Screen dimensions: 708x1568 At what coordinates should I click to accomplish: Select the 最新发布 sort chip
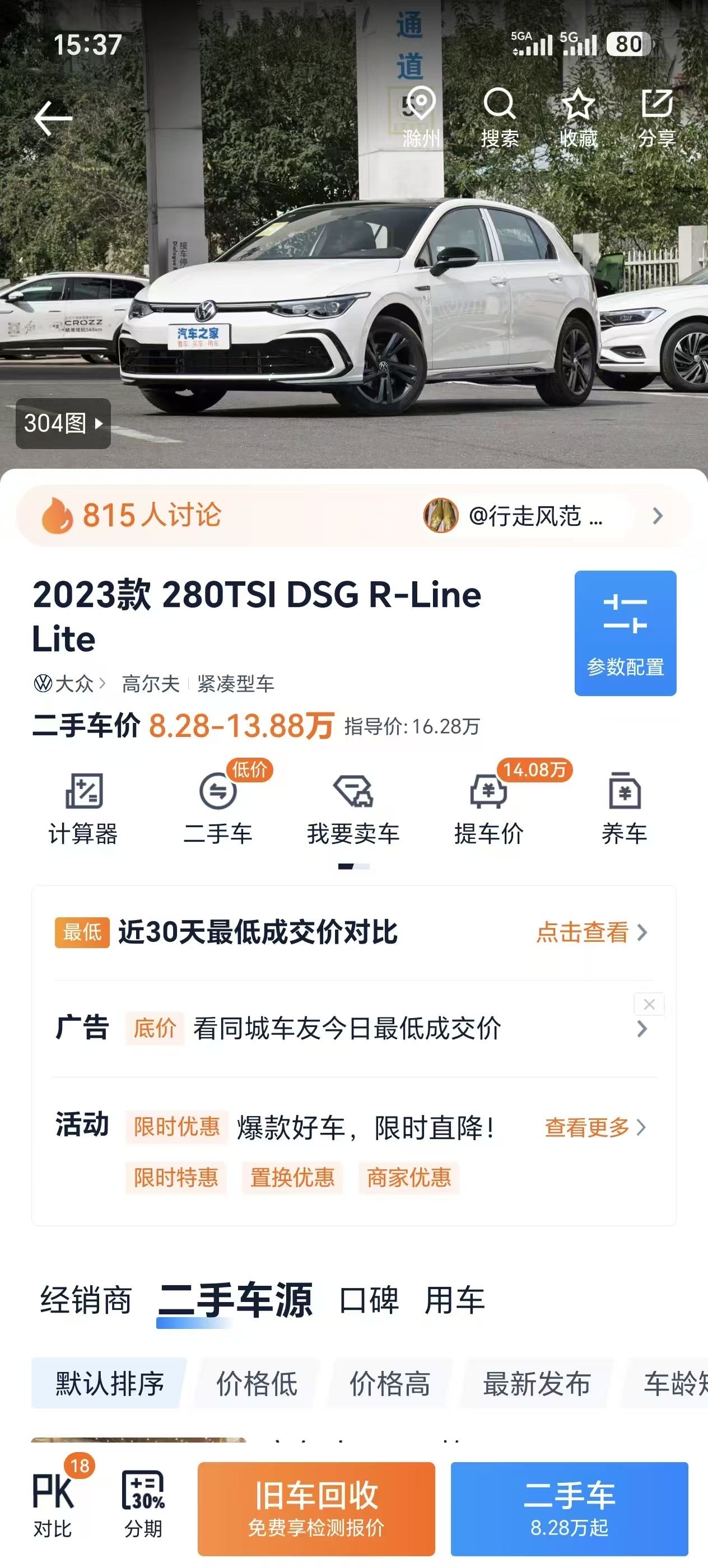pos(537,1384)
